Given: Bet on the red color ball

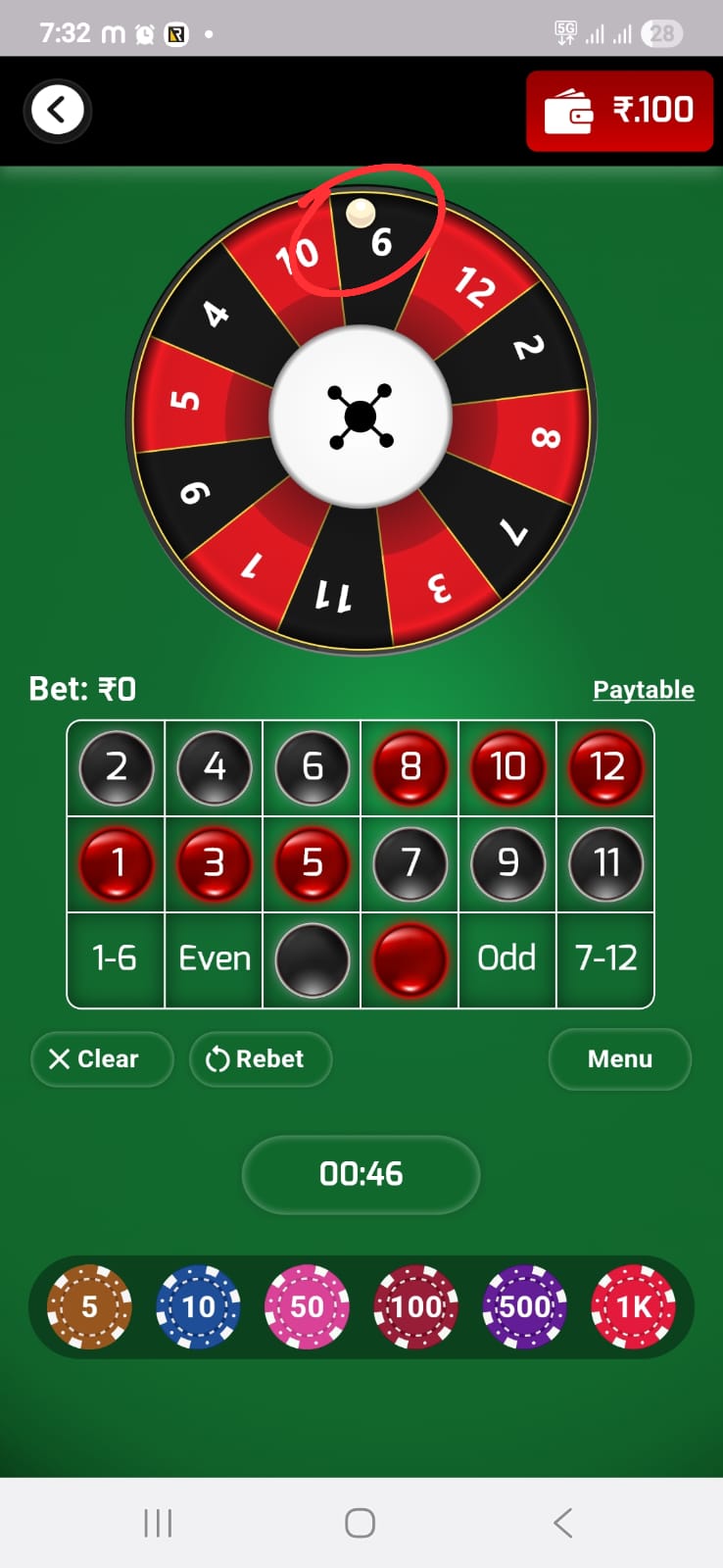Looking at the screenshot, I should point(410,959).
